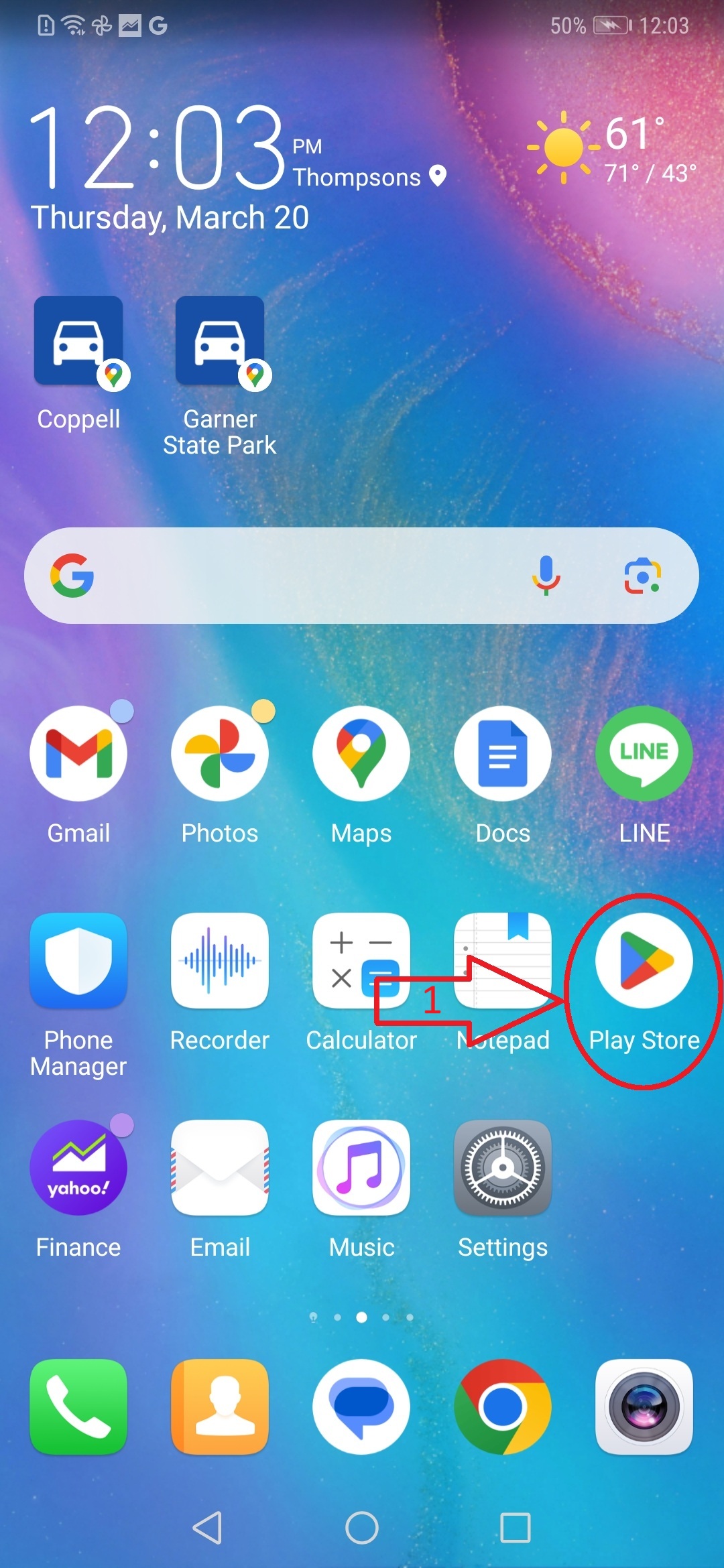Open directions to Garner State Park

click(x=220, y=341)
